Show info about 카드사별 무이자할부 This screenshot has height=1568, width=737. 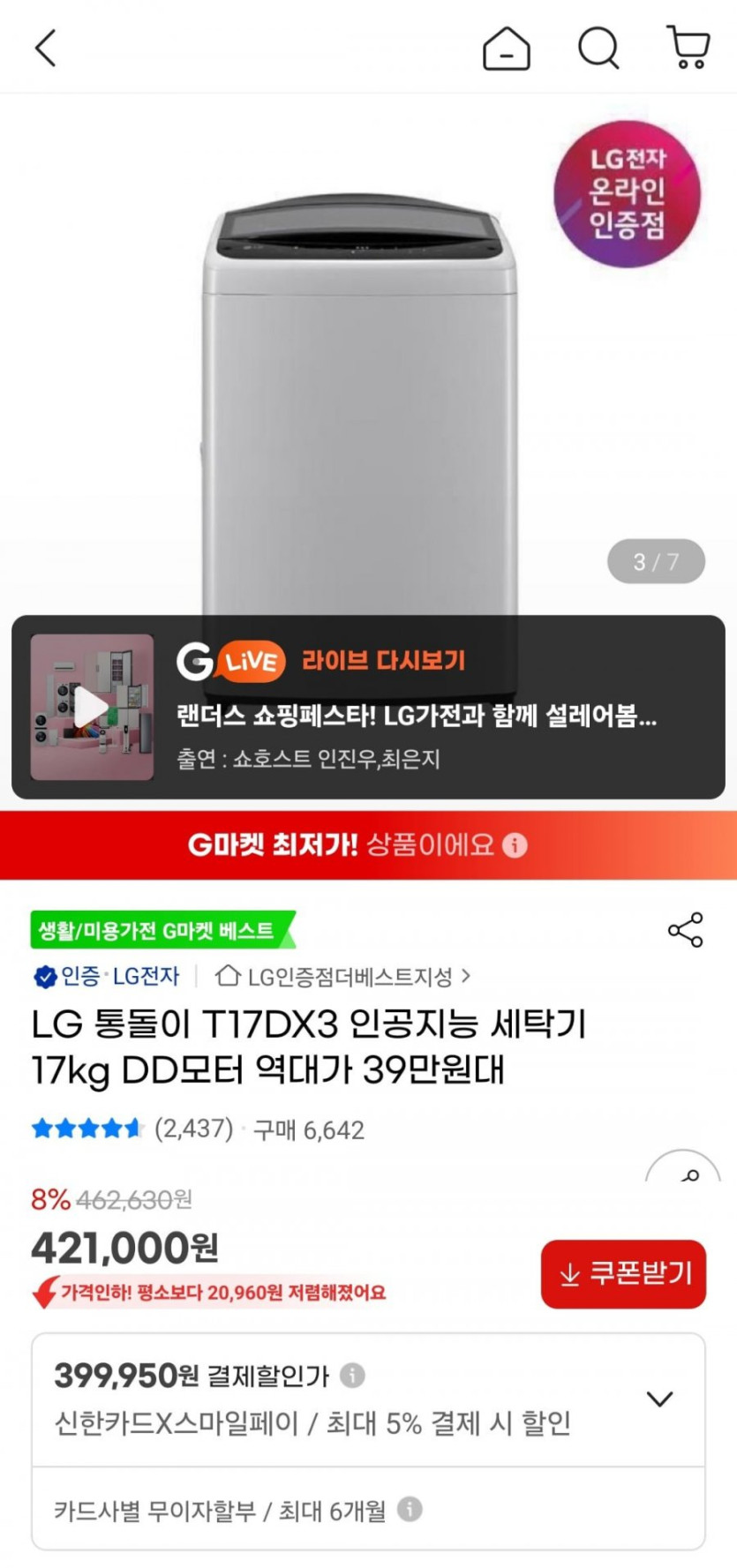pyautogui.click(x=410, y=1509)
